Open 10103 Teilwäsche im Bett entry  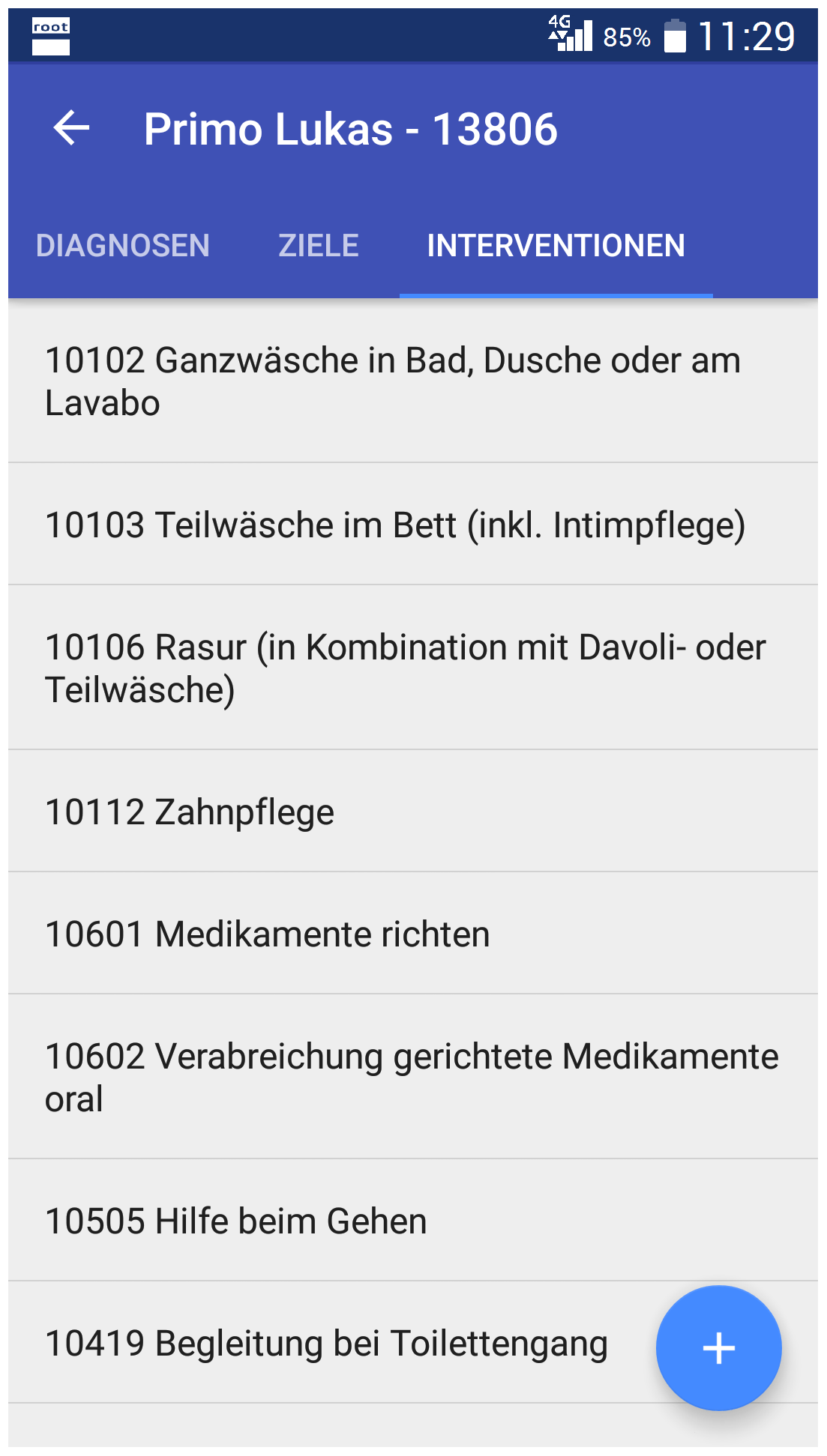[x=413, y=525]
